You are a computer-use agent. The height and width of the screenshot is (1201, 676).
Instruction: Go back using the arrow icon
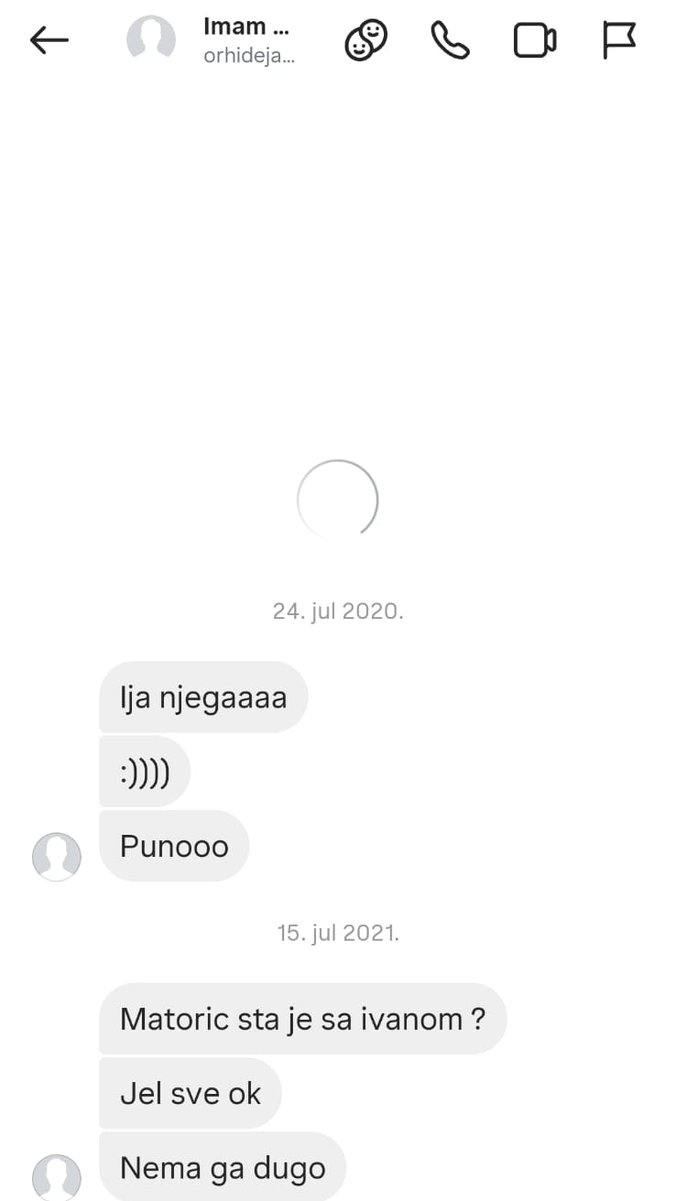pos(49,40)
